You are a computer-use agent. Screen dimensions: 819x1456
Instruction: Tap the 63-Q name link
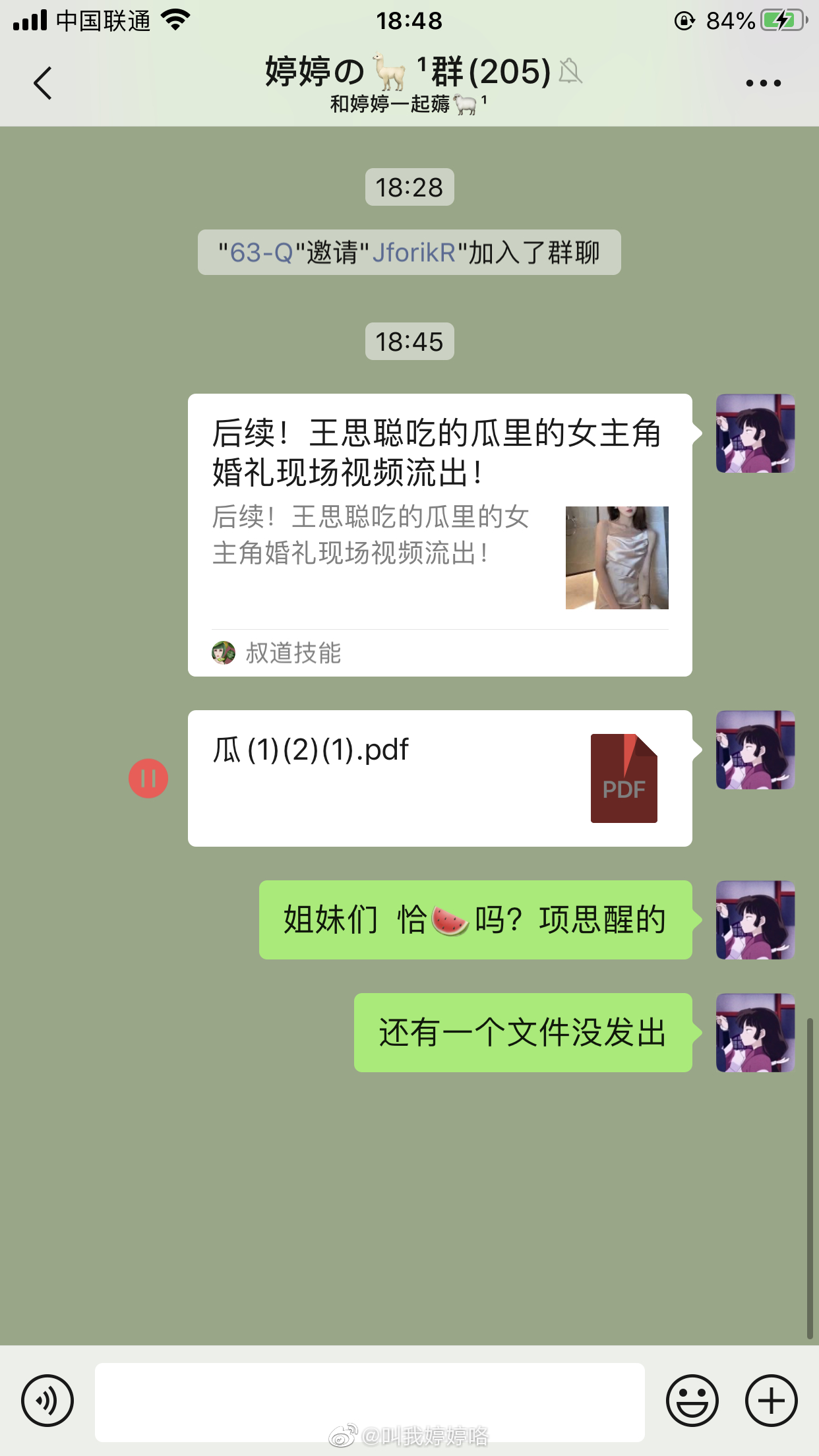pos(261,253)
